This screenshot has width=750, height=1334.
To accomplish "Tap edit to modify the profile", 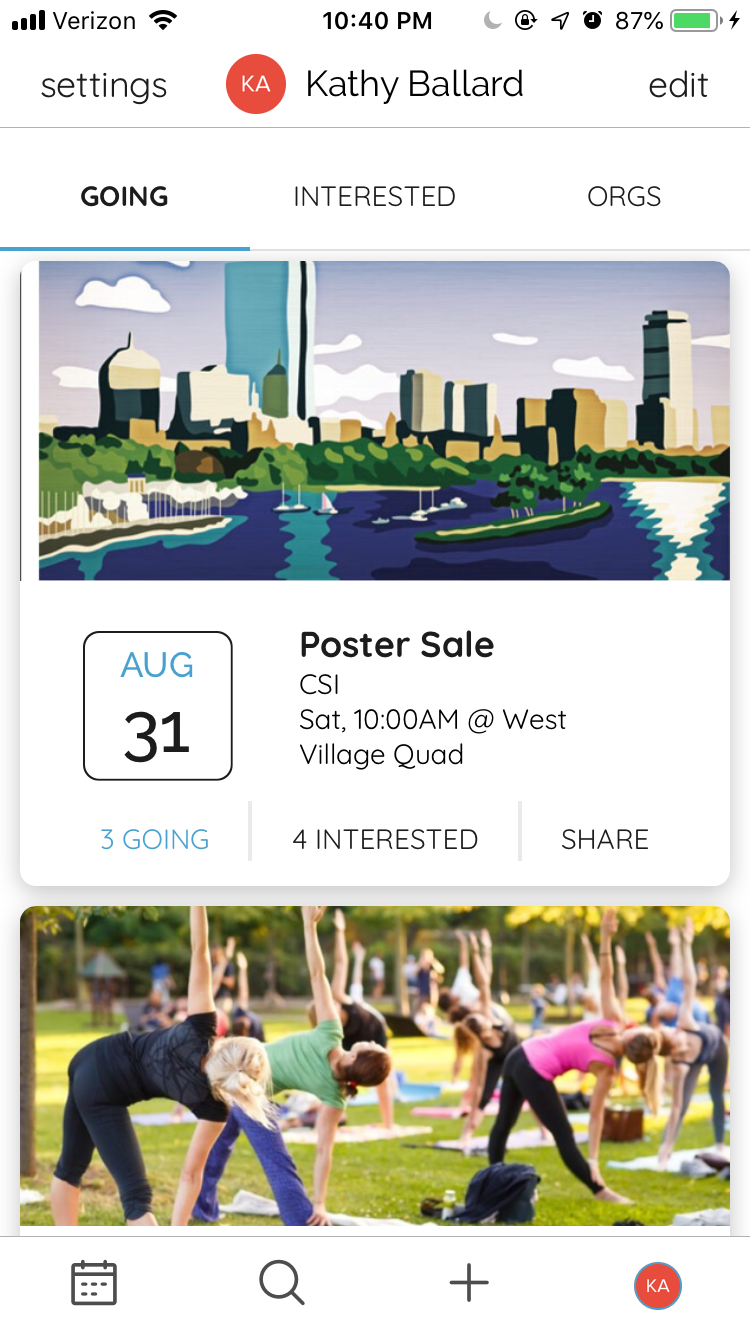I will (678, 86).
